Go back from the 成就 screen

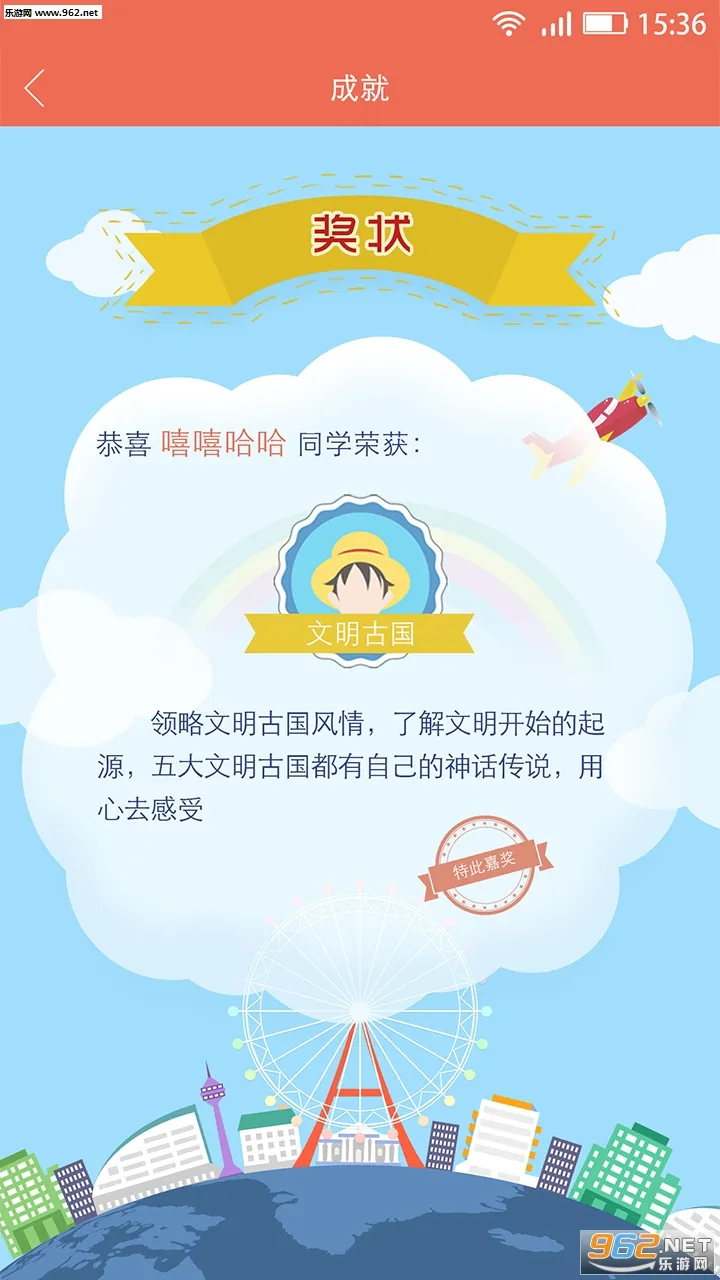click(x=35, y=88)
